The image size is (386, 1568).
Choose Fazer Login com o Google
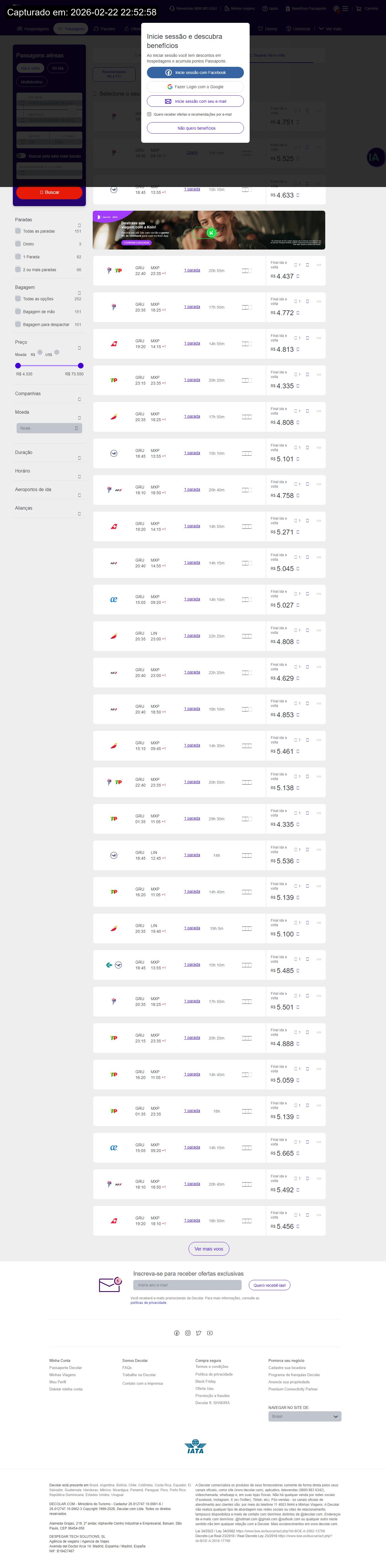(x=195, y=87)
